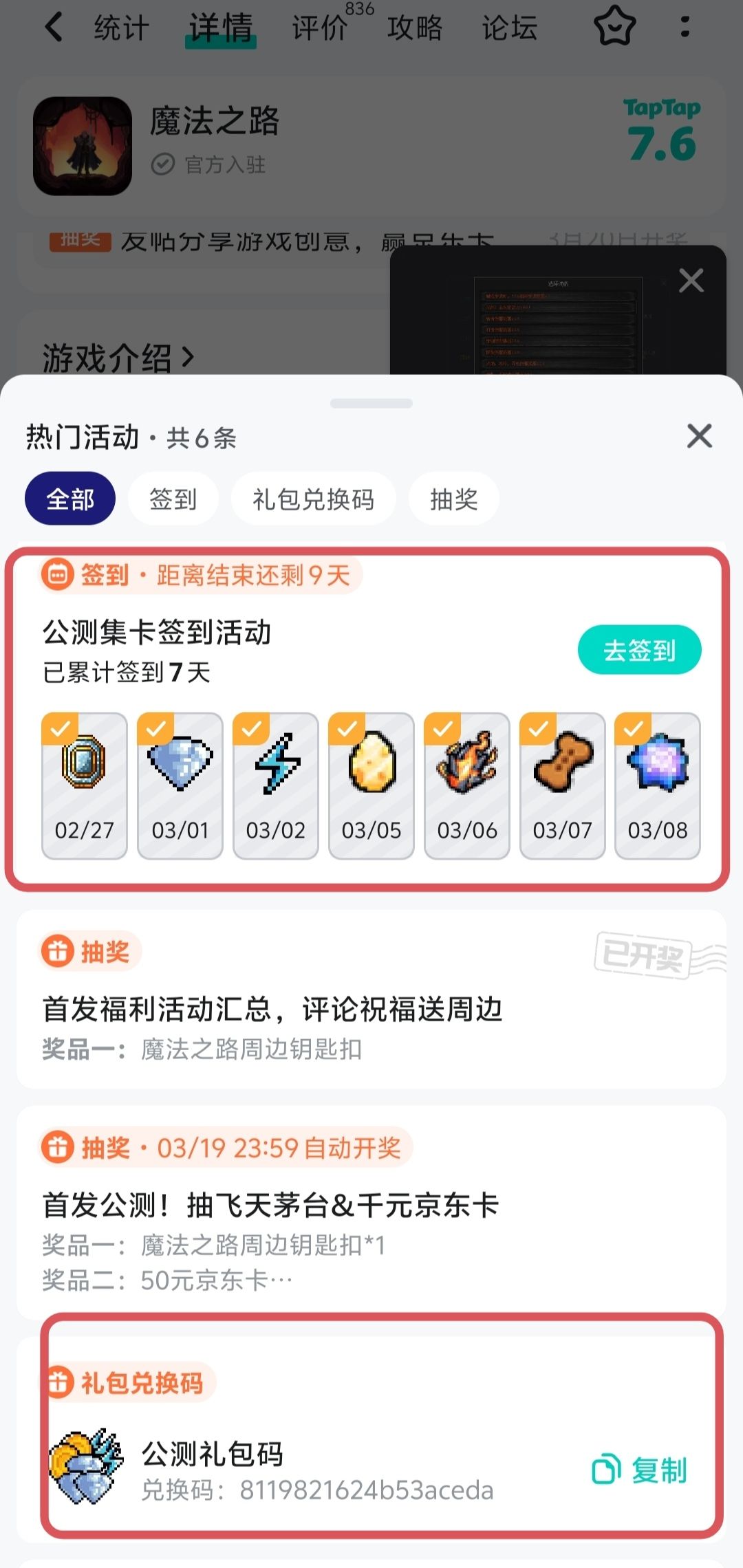The image size is (743, 1568).
Task: Switch to the 攻略 tab
Action: click(413, 28)
